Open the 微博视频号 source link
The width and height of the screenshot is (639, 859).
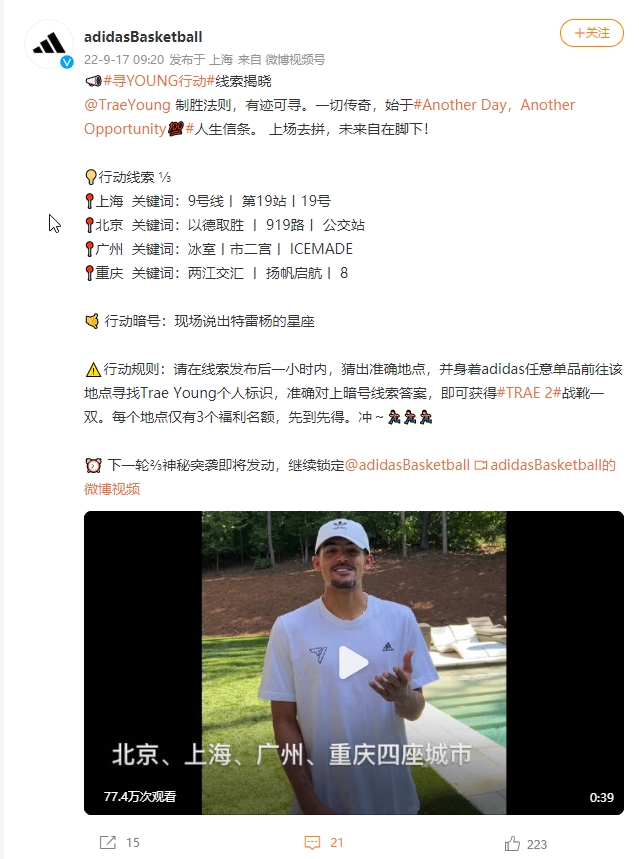pos(294,59)
